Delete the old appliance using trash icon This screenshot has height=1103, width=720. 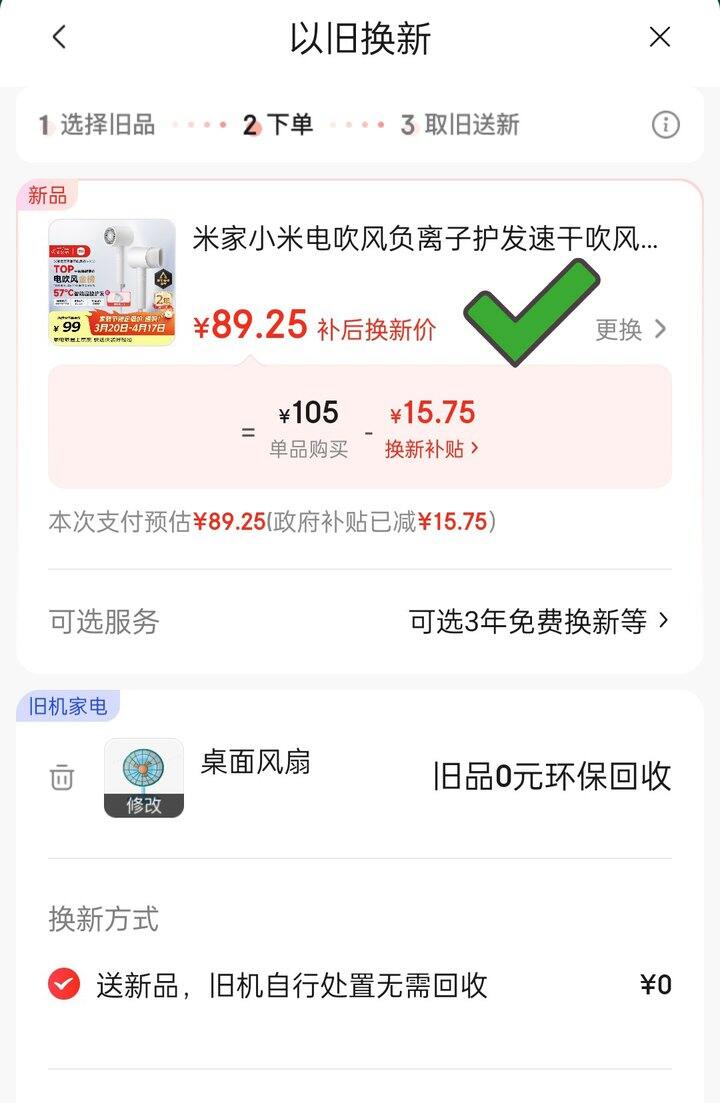62,778
